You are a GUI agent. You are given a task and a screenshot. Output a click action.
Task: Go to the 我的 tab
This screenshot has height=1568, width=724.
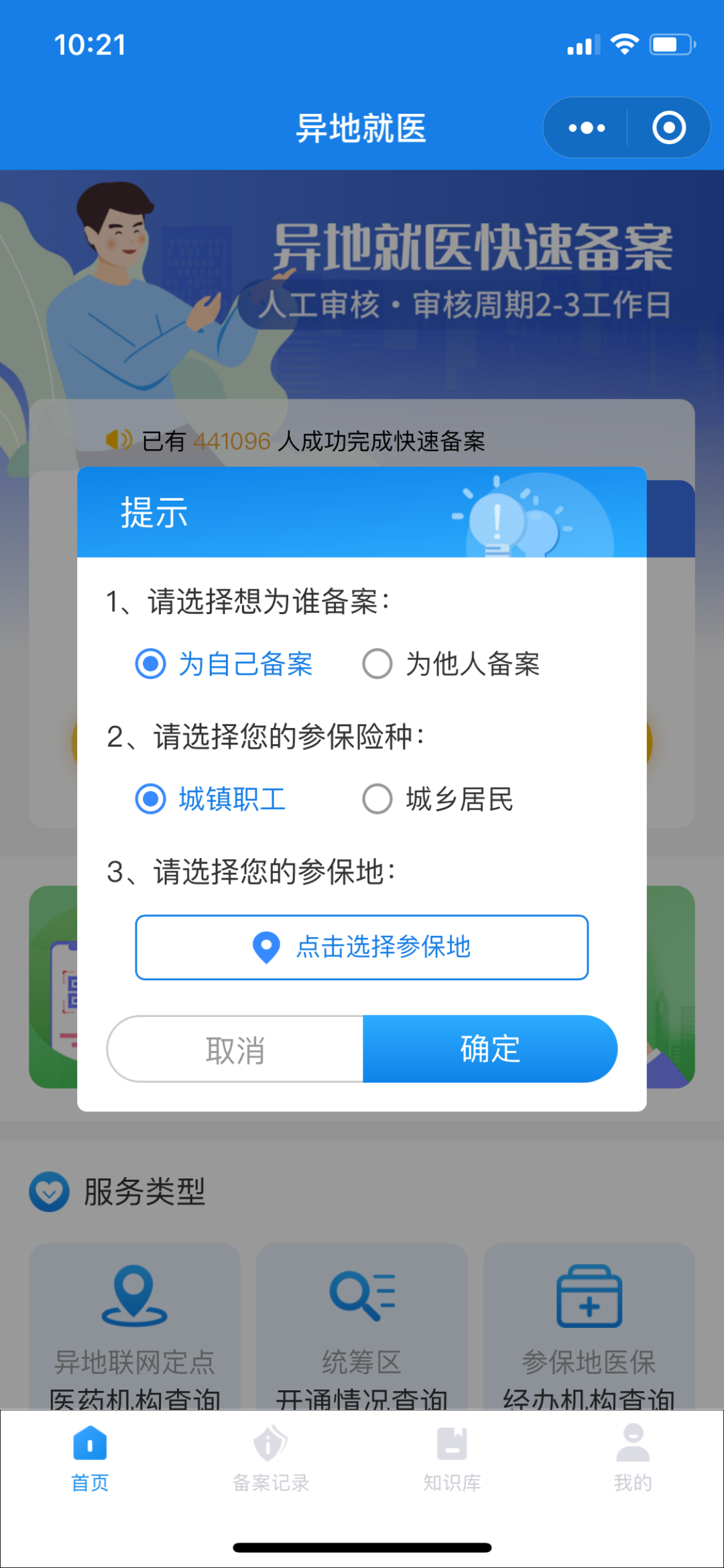tap(633, 1458)
